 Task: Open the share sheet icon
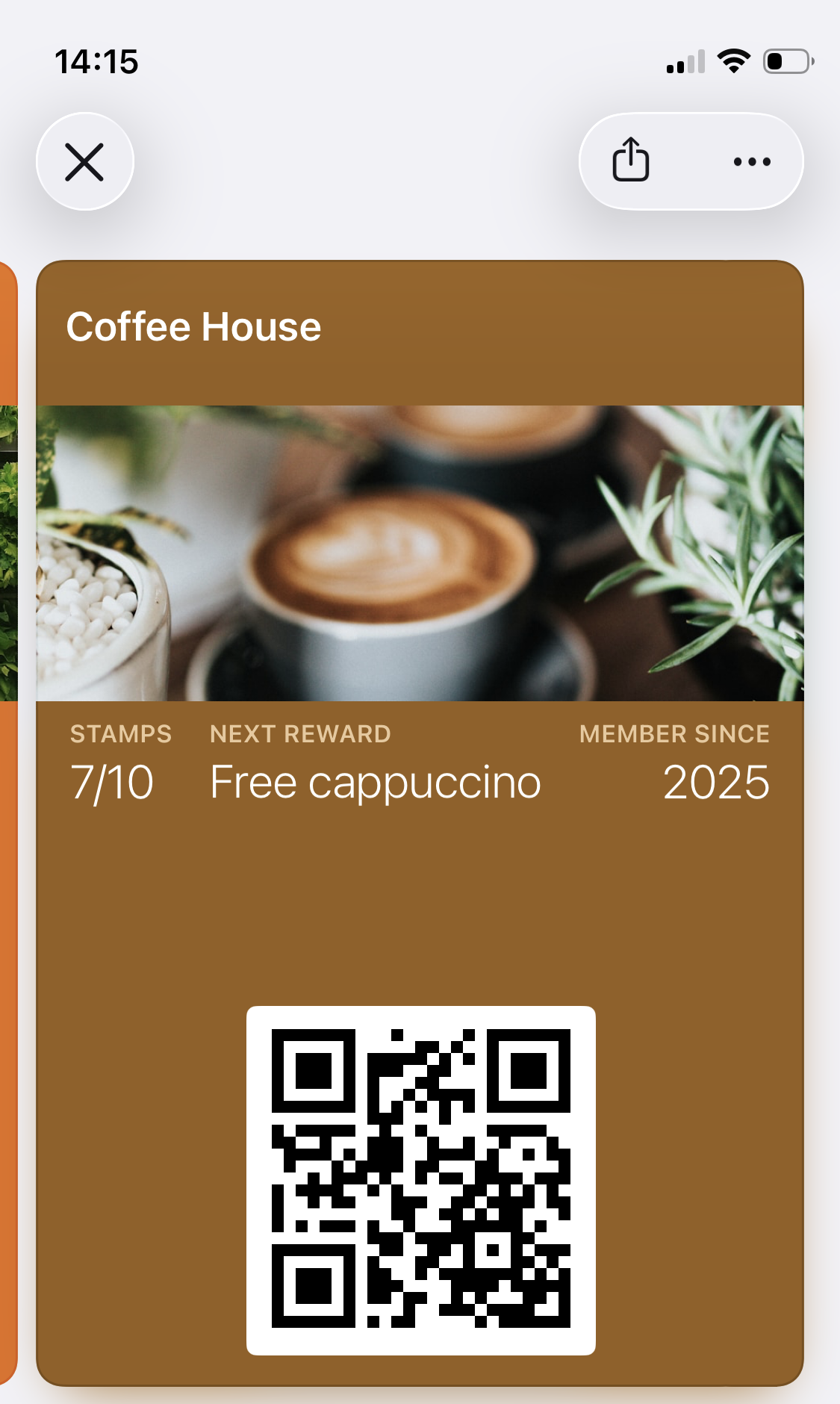(629, 161)
